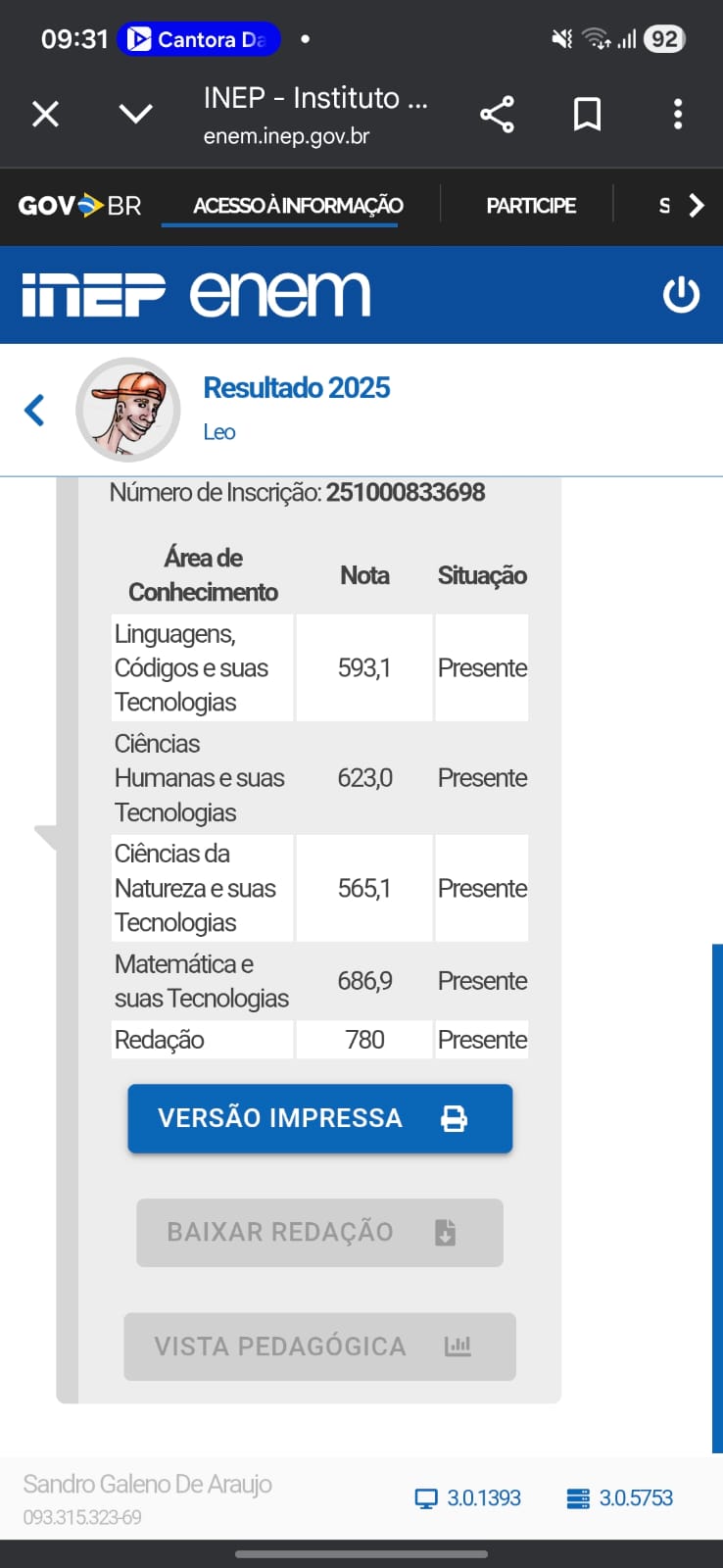Click the logout power icon on the enem header
Image resolution: width=723 pixels, height=1568 pixels.
681,292
